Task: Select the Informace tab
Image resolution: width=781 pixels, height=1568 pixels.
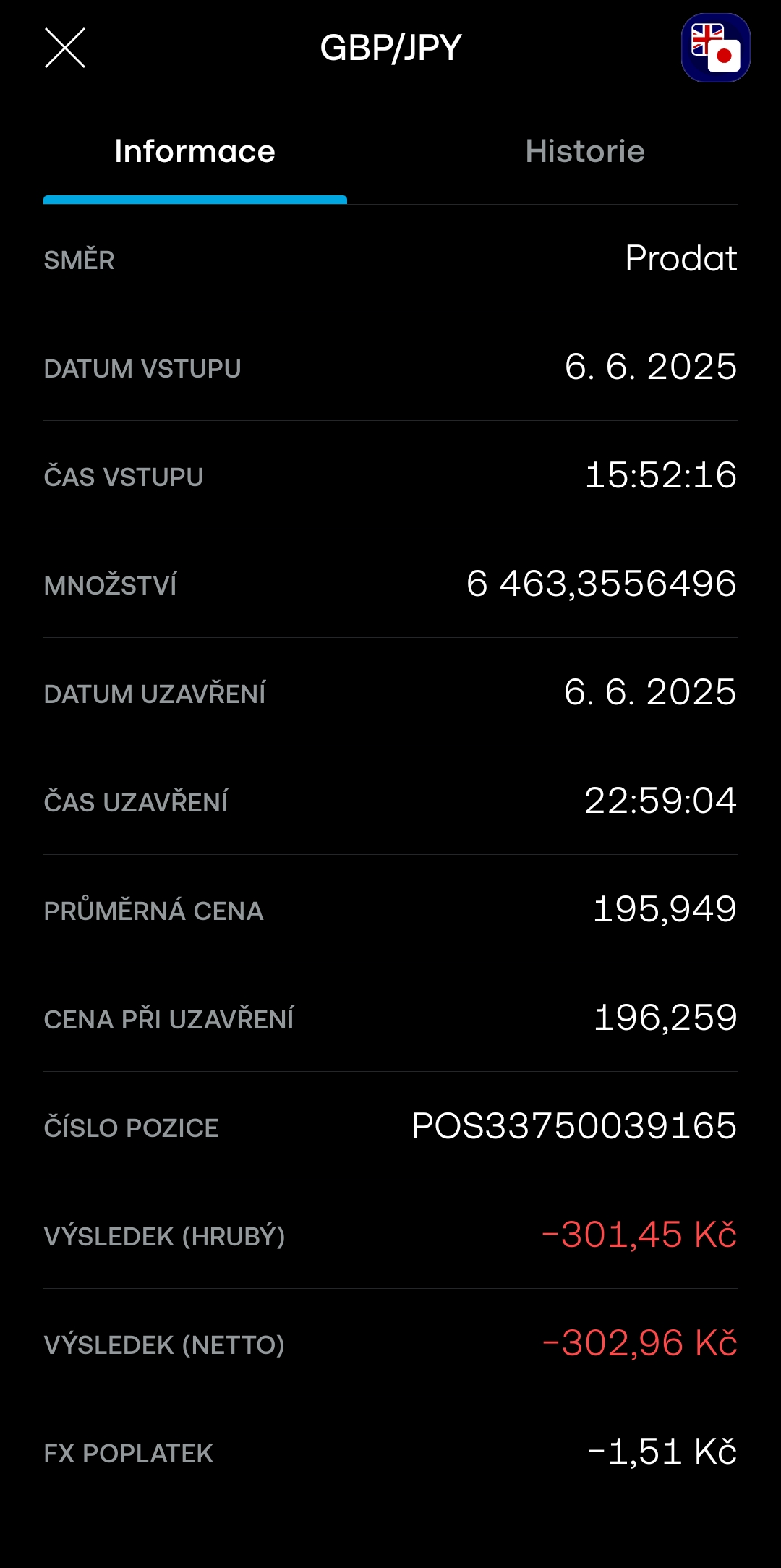Action: (x=195, y=151)
